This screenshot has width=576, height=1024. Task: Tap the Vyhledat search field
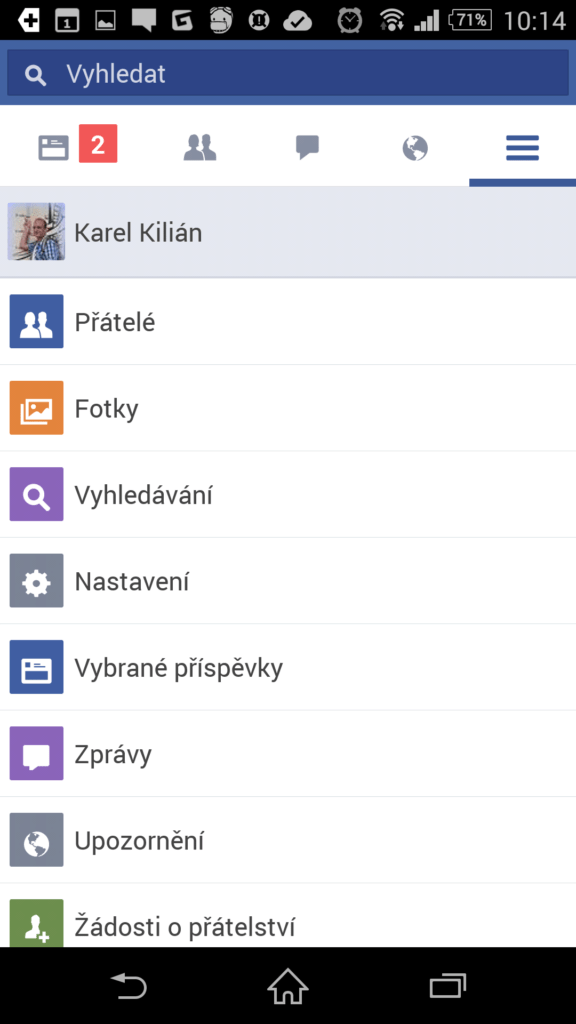(x=288, y=74)
